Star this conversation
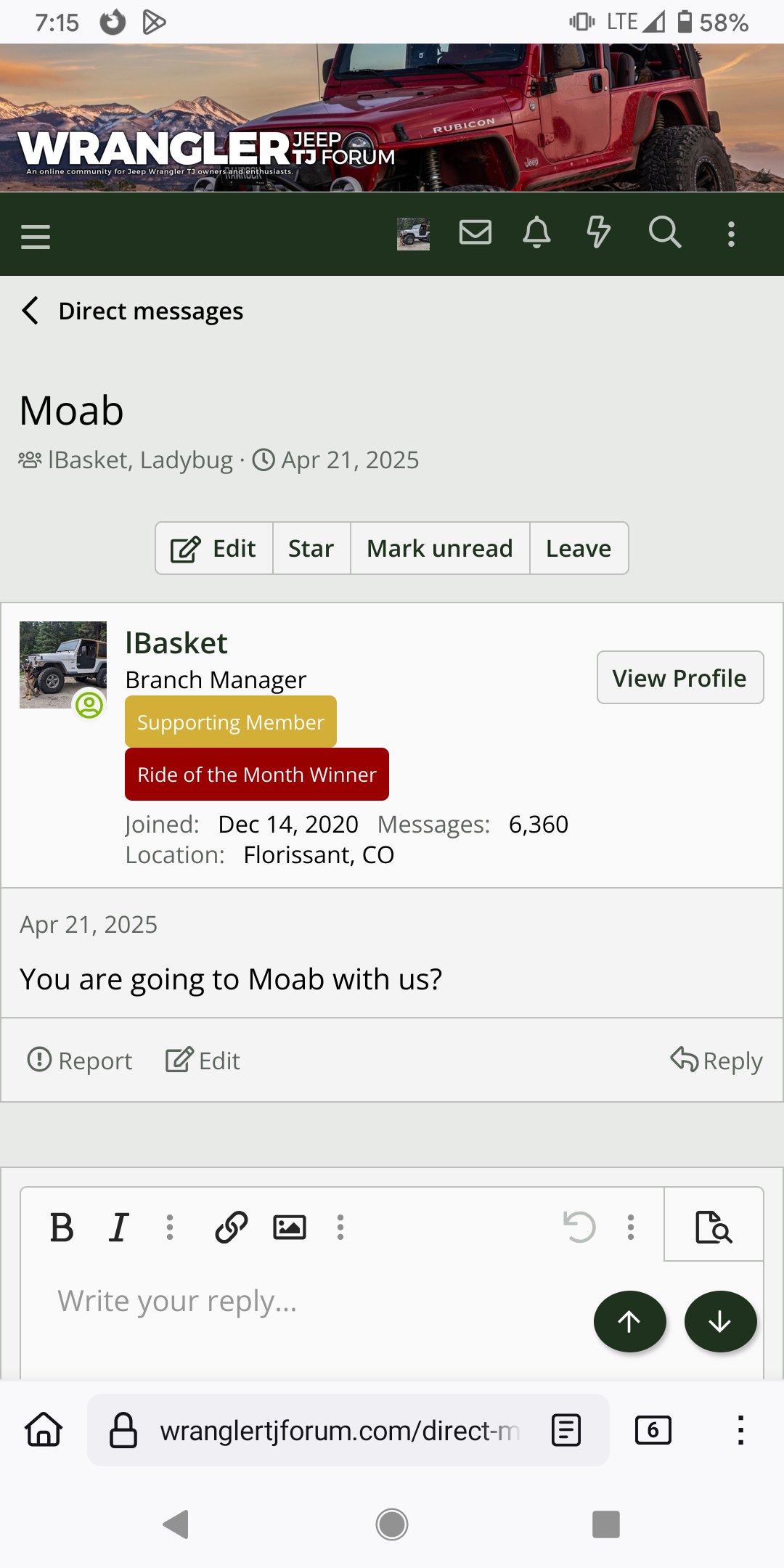Image resolution: width=784 pixels, height=1568 pixels. 311,549
